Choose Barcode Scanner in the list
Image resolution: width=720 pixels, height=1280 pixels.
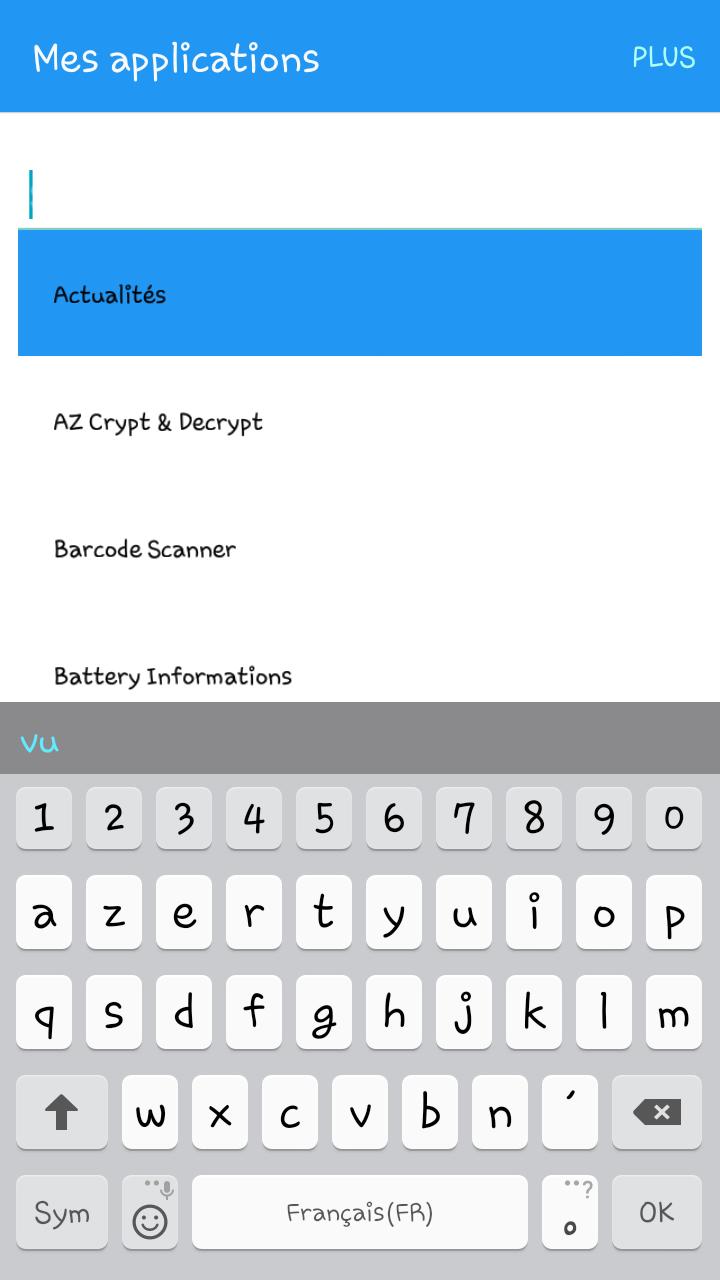360,549
